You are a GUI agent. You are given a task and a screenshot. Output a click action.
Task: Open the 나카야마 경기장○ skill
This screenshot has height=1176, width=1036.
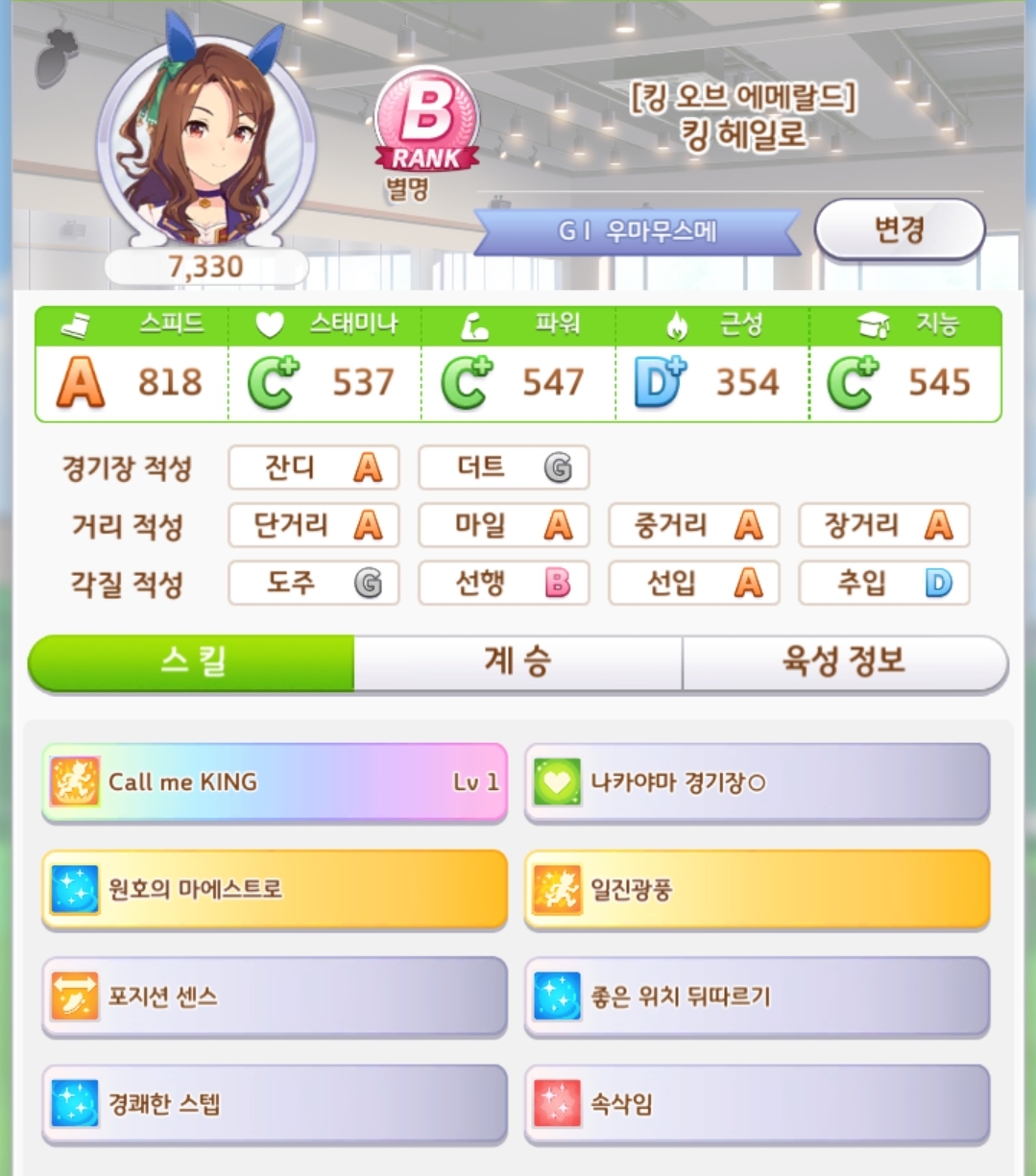pyautogui.click(x=757, y=782)
